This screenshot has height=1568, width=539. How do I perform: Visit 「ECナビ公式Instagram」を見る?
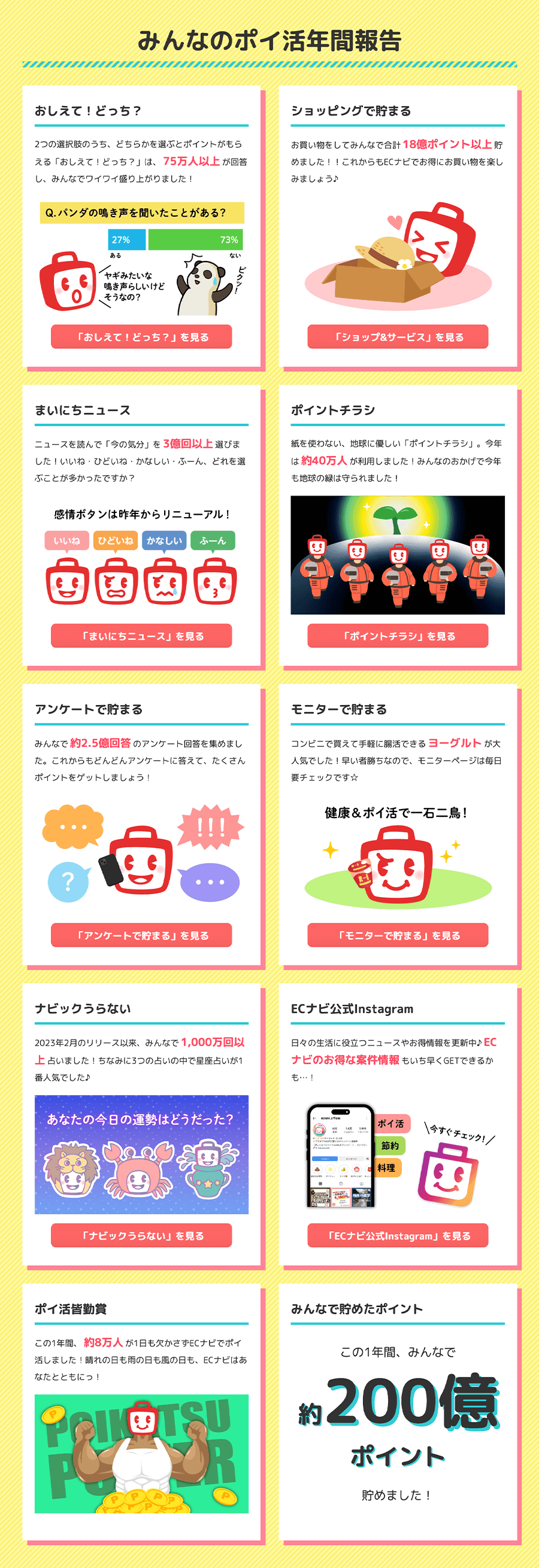[398, 1236]
